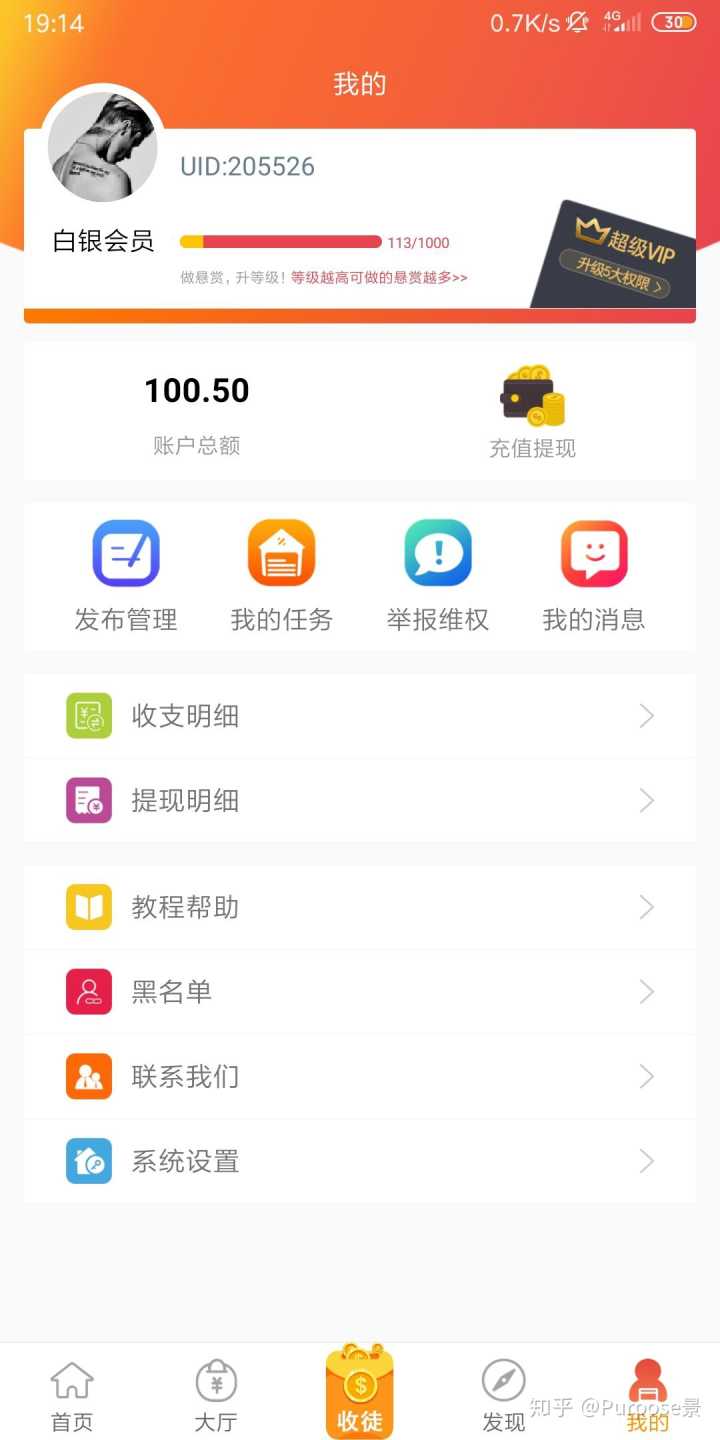View 提现明细 records
Image resolution: width=720 pixels, height=1440 pixels.
[x=360, y=800]
